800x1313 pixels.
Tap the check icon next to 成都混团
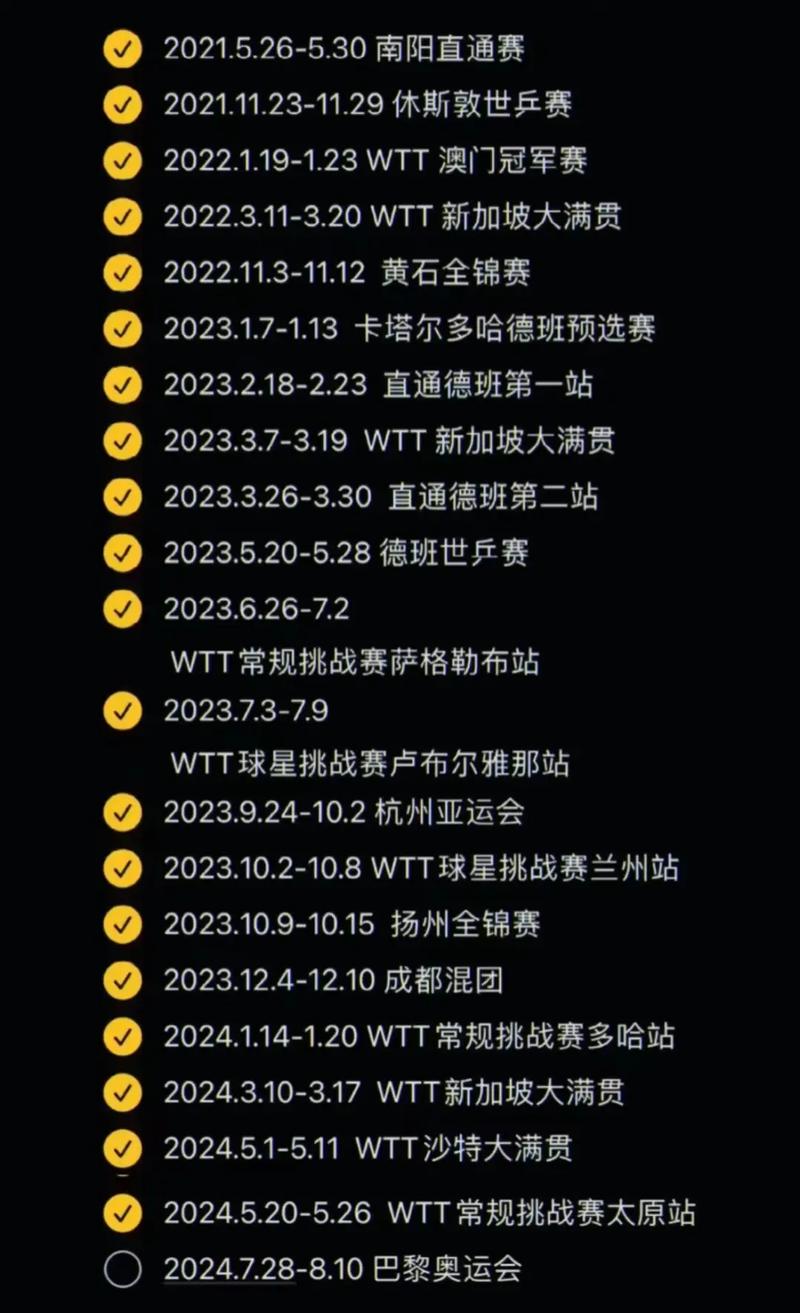pos(122,981)
